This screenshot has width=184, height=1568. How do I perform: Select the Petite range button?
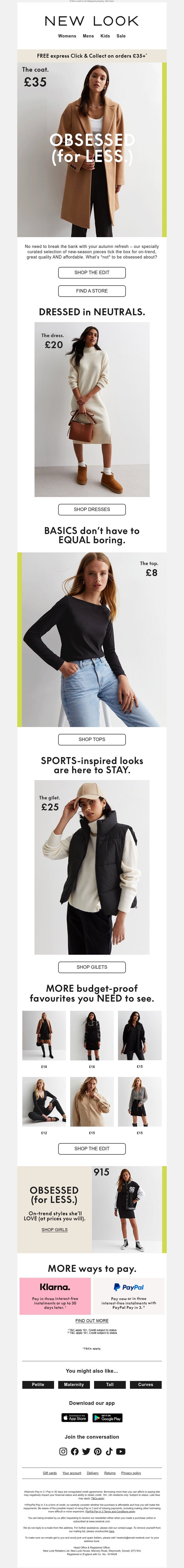coord(38,1384)
